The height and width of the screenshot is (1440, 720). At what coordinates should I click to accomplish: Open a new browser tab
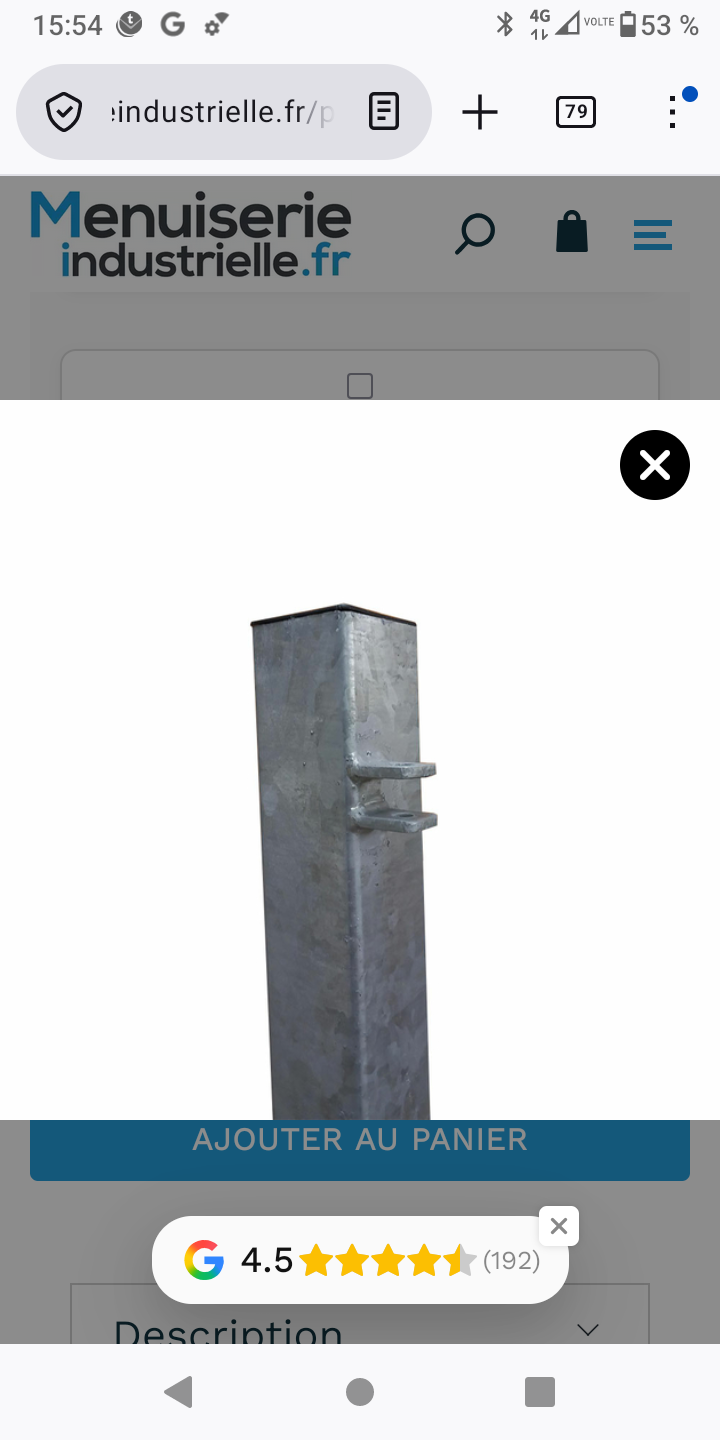tap(480, 112)
